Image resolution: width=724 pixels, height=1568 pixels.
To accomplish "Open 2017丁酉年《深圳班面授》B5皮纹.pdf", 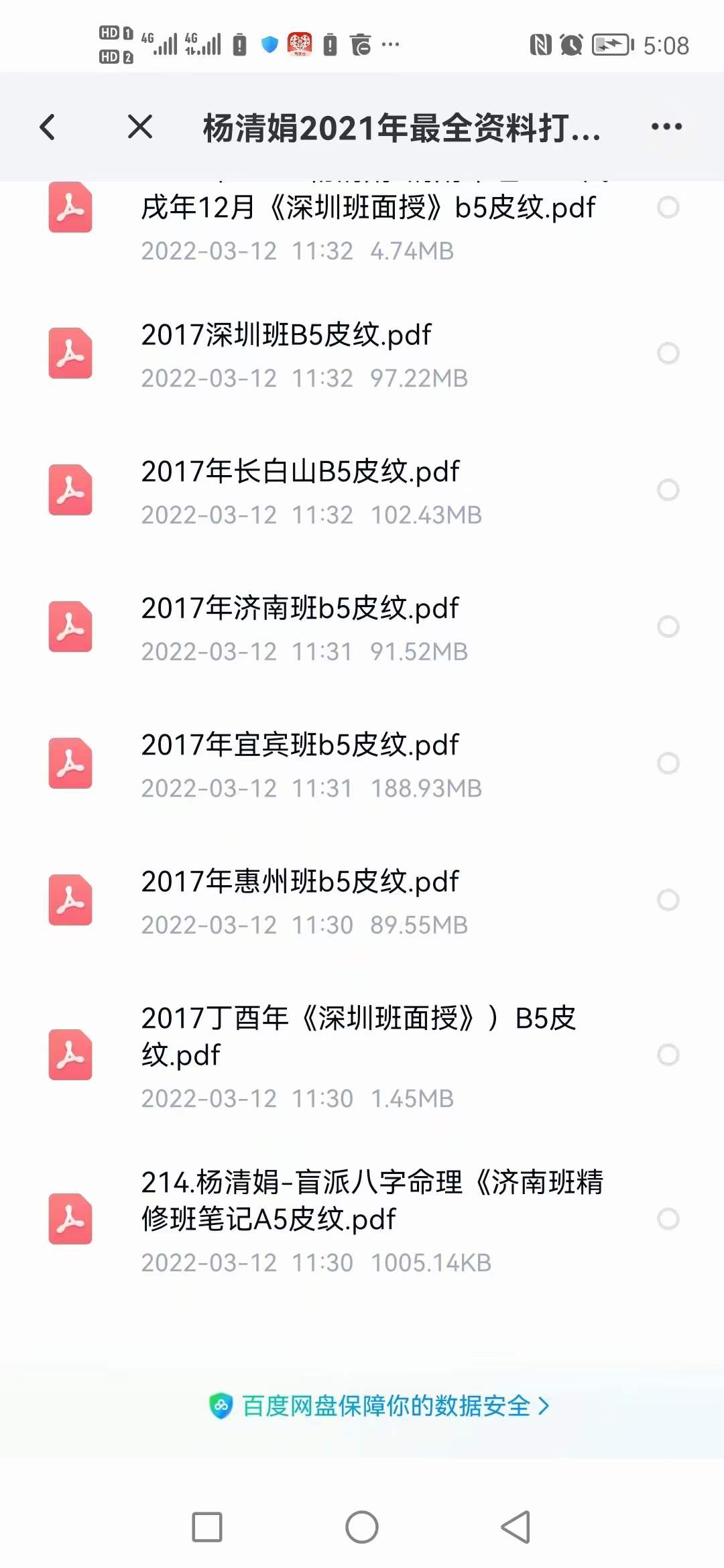I will point(357,1036).
